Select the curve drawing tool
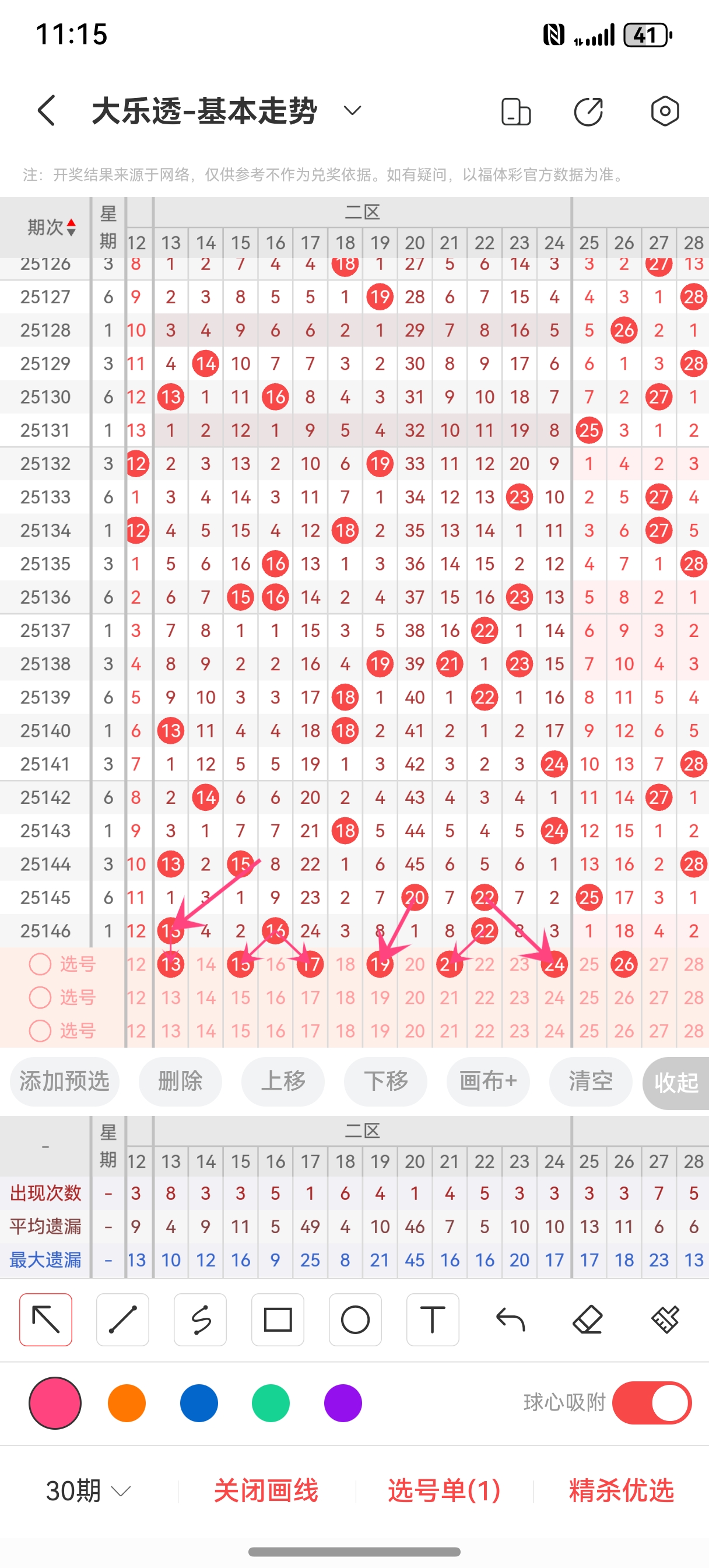Image resolution: width=709 pixels, height=1568 pixels. [x=200, y=1319]
